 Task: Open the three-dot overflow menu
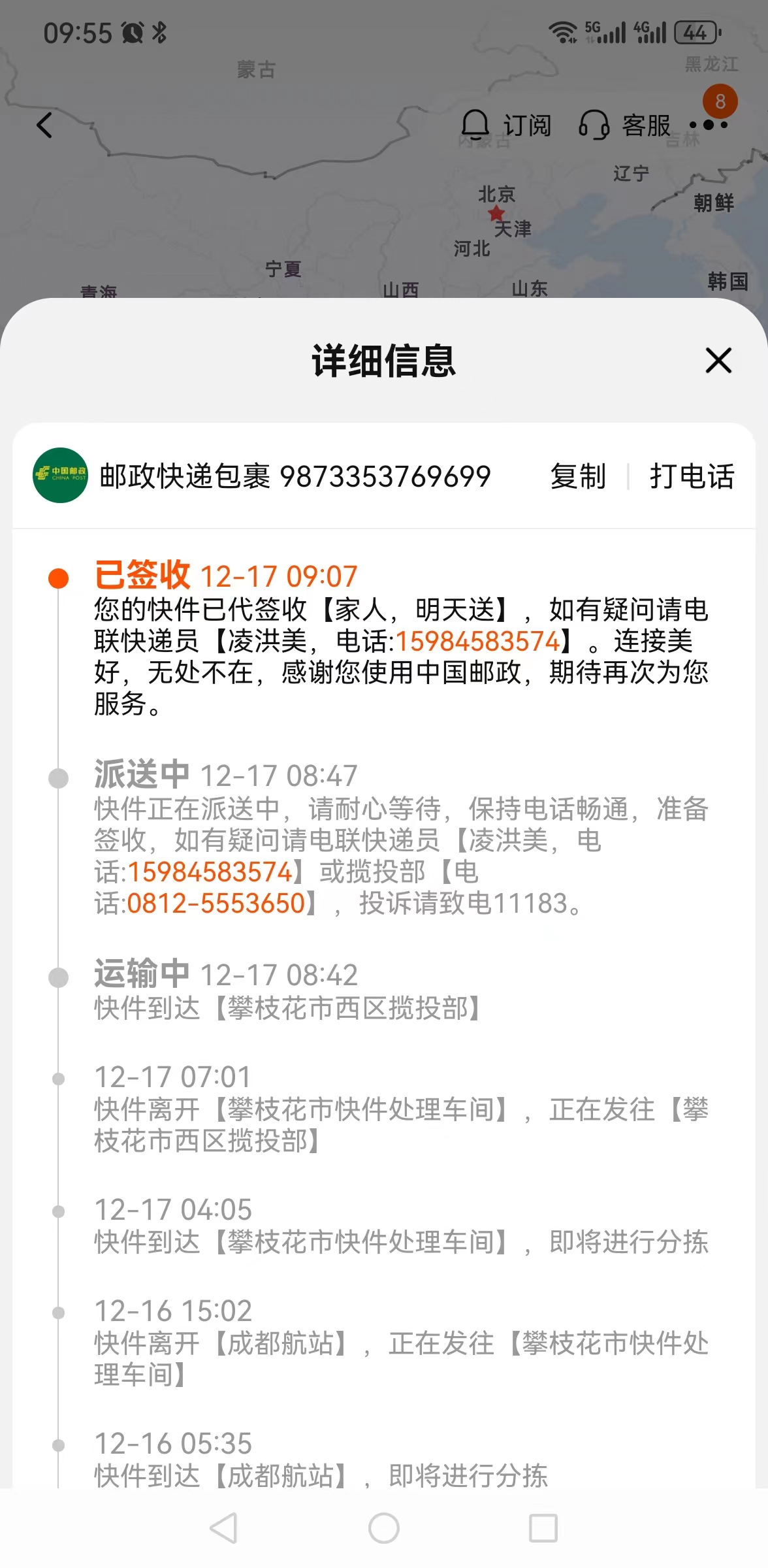(709, 125)
